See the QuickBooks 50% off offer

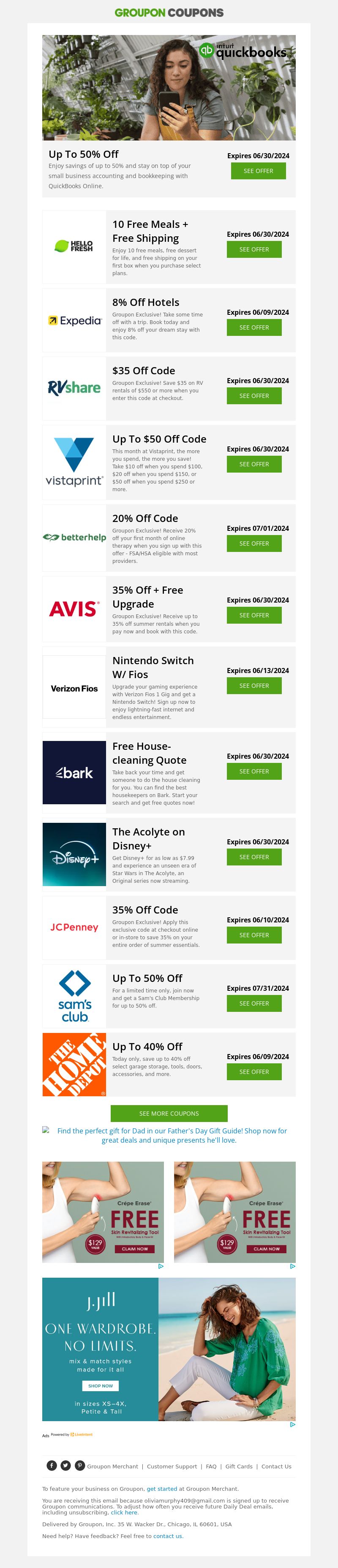[x=258, y=171]
